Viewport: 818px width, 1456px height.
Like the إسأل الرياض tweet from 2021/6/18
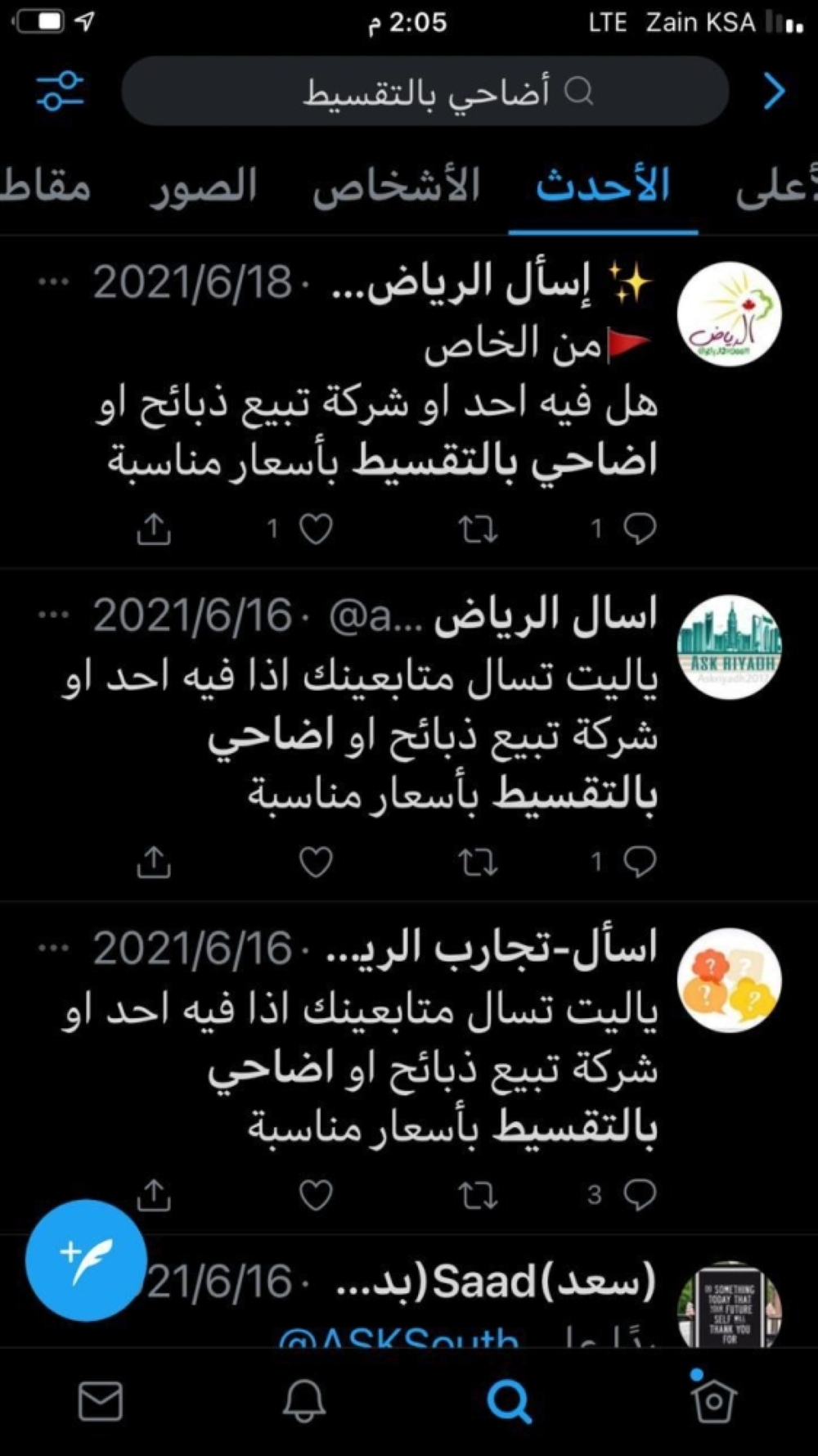tap(315, 530)
